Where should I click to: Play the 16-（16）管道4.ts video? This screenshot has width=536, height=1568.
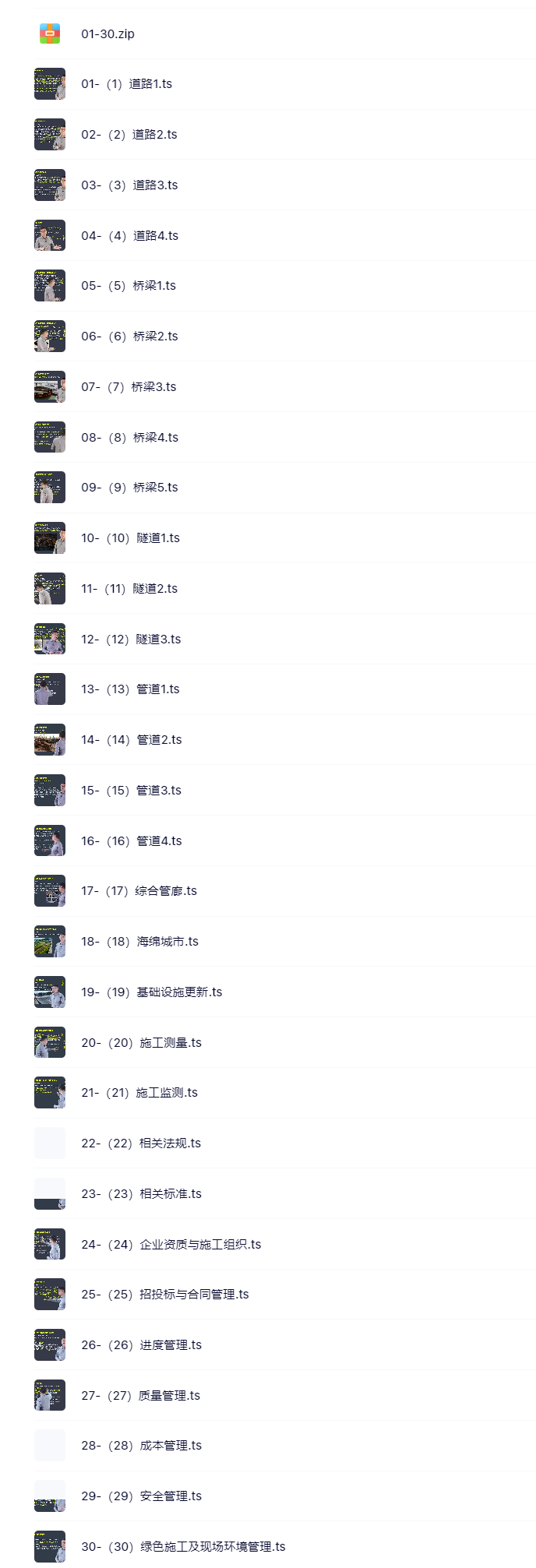(132, 841)
